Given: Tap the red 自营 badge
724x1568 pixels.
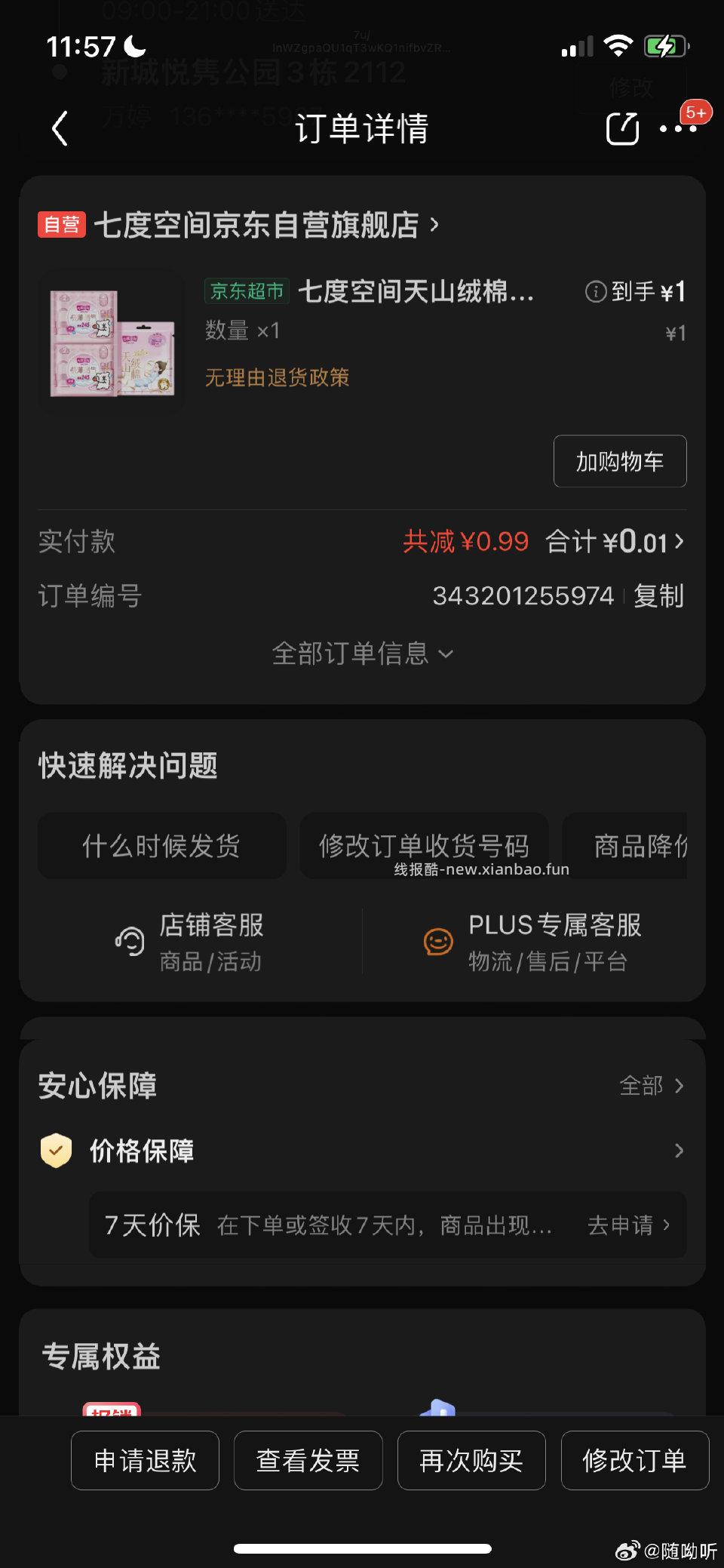Looking at the screenshot, I should [62, 226].
